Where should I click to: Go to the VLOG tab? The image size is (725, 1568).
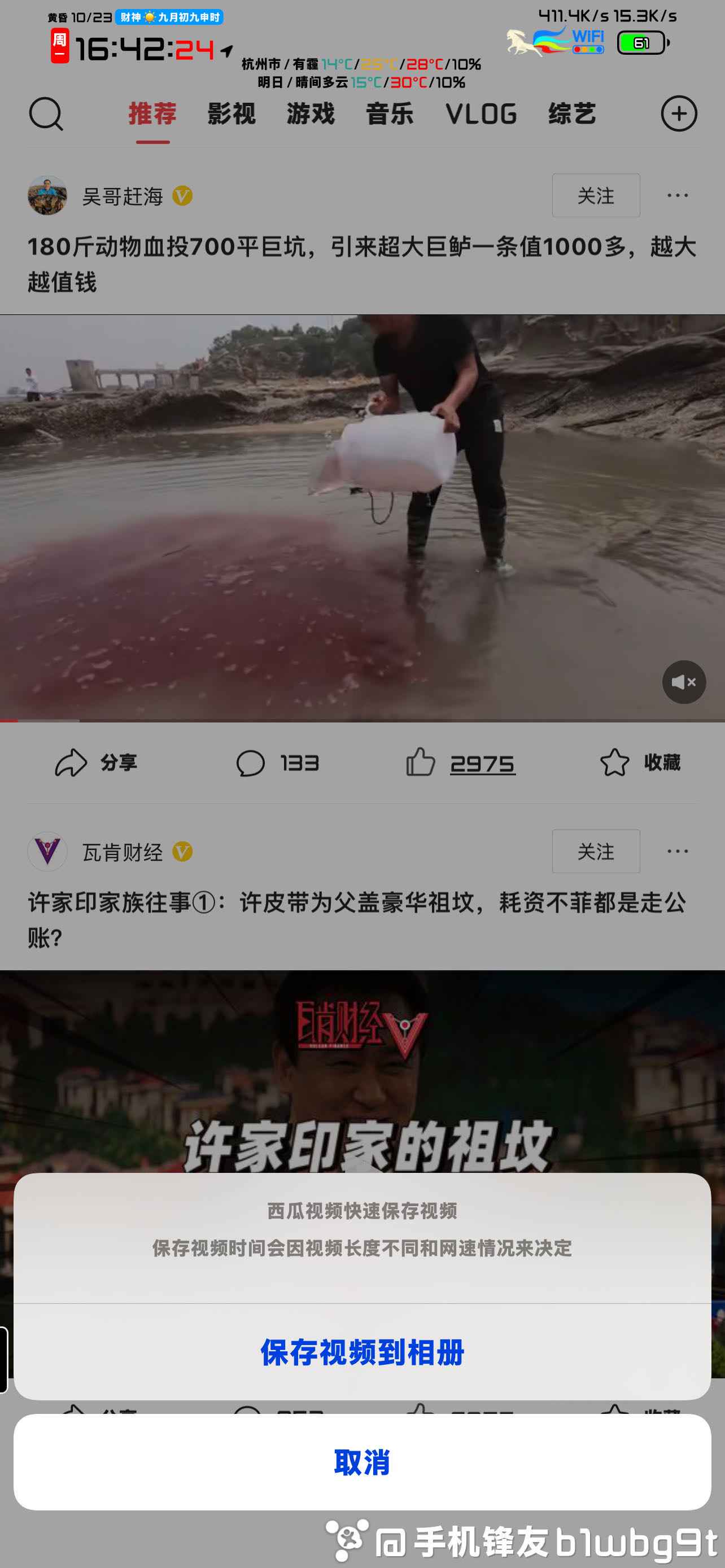[x=481, y=114]
